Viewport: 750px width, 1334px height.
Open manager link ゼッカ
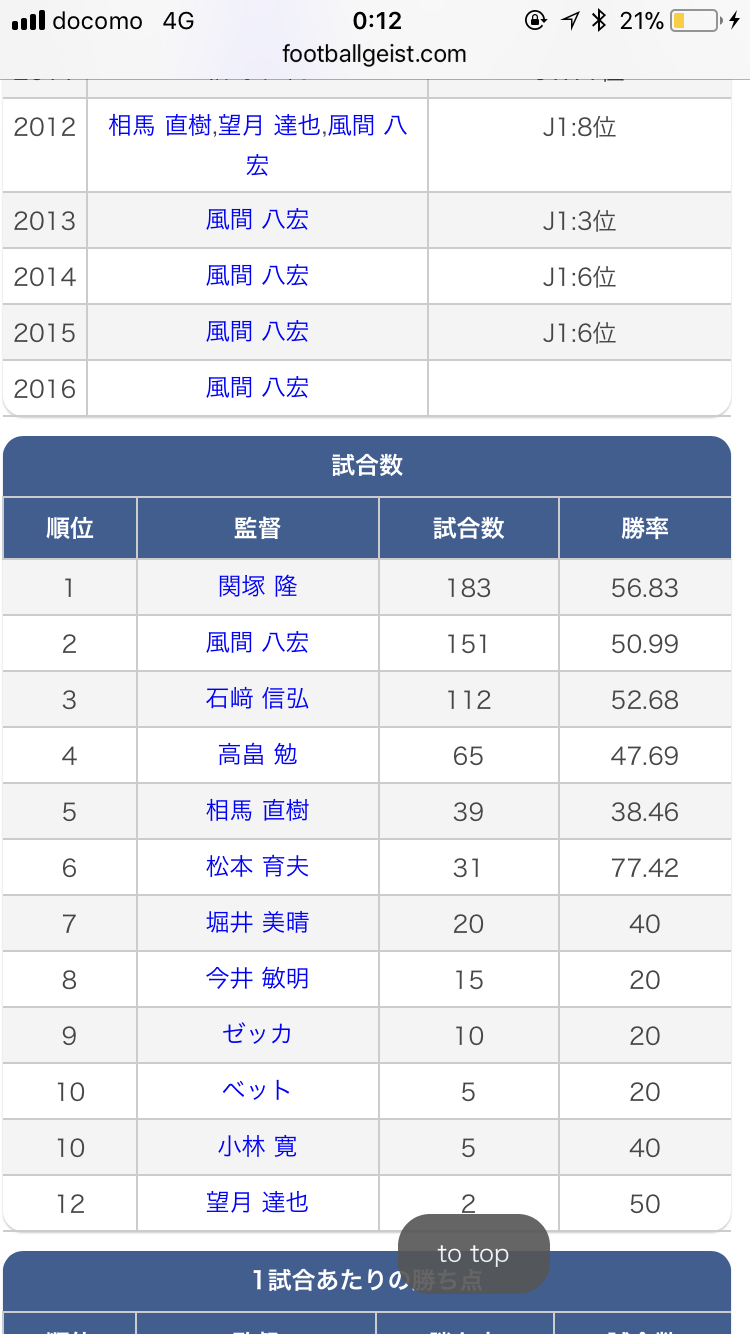click(258, 1035)
